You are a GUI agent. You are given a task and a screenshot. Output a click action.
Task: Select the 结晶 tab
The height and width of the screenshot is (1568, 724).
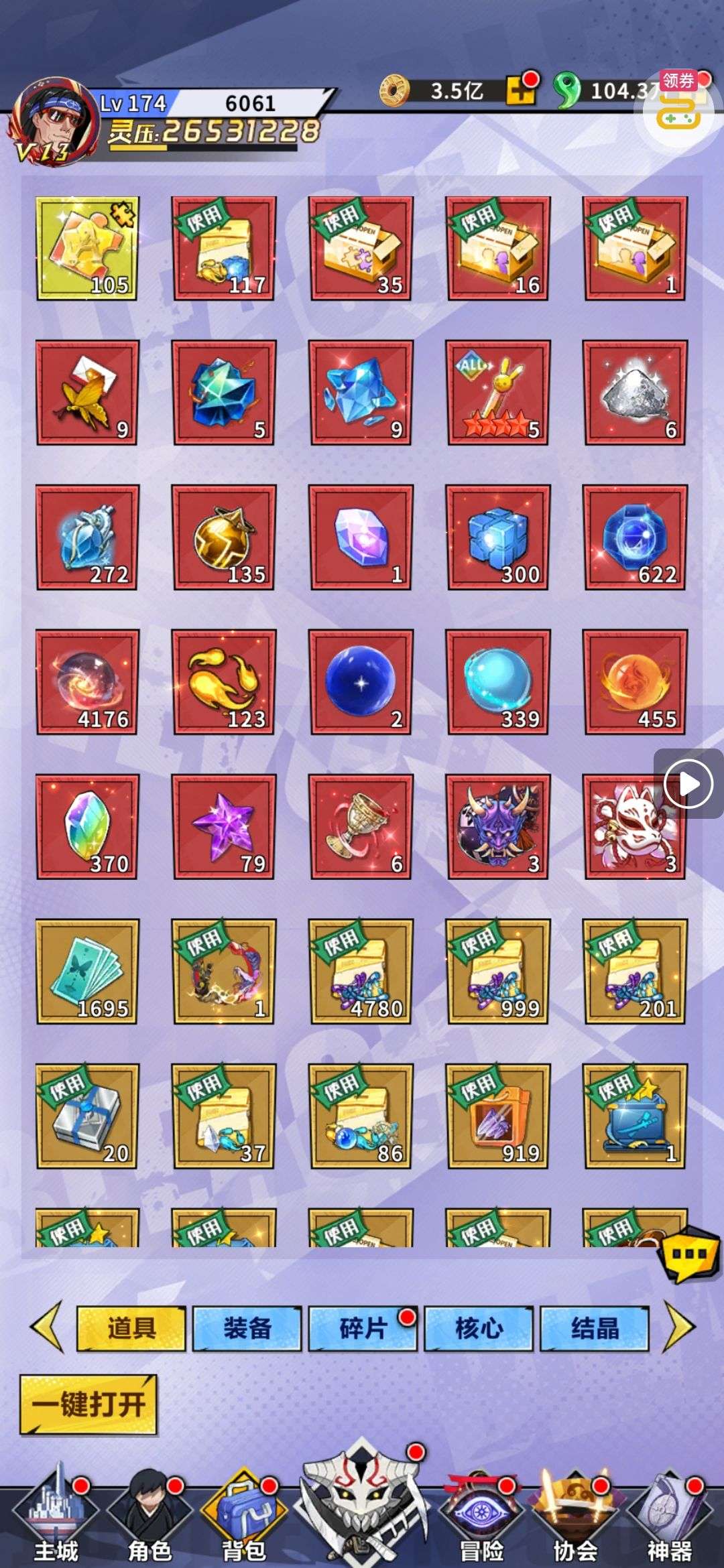click(595, 1328)
